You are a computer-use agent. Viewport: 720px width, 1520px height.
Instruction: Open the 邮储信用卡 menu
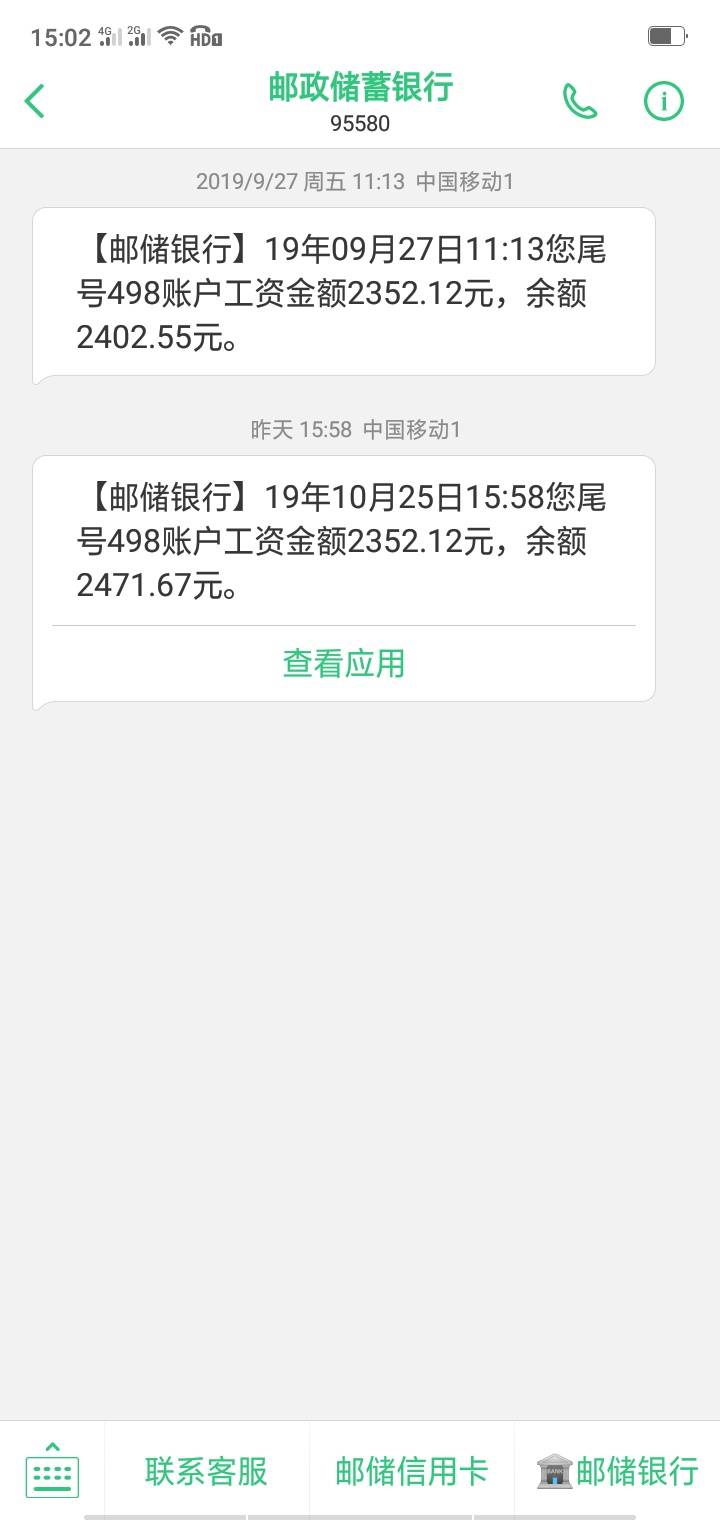click(x=412, y=1471)
